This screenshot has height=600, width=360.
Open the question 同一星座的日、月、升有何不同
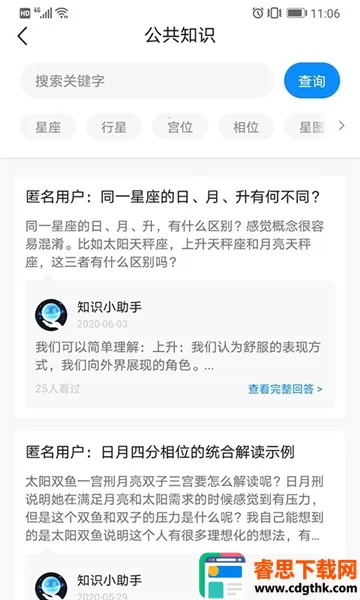click(173, 197)
